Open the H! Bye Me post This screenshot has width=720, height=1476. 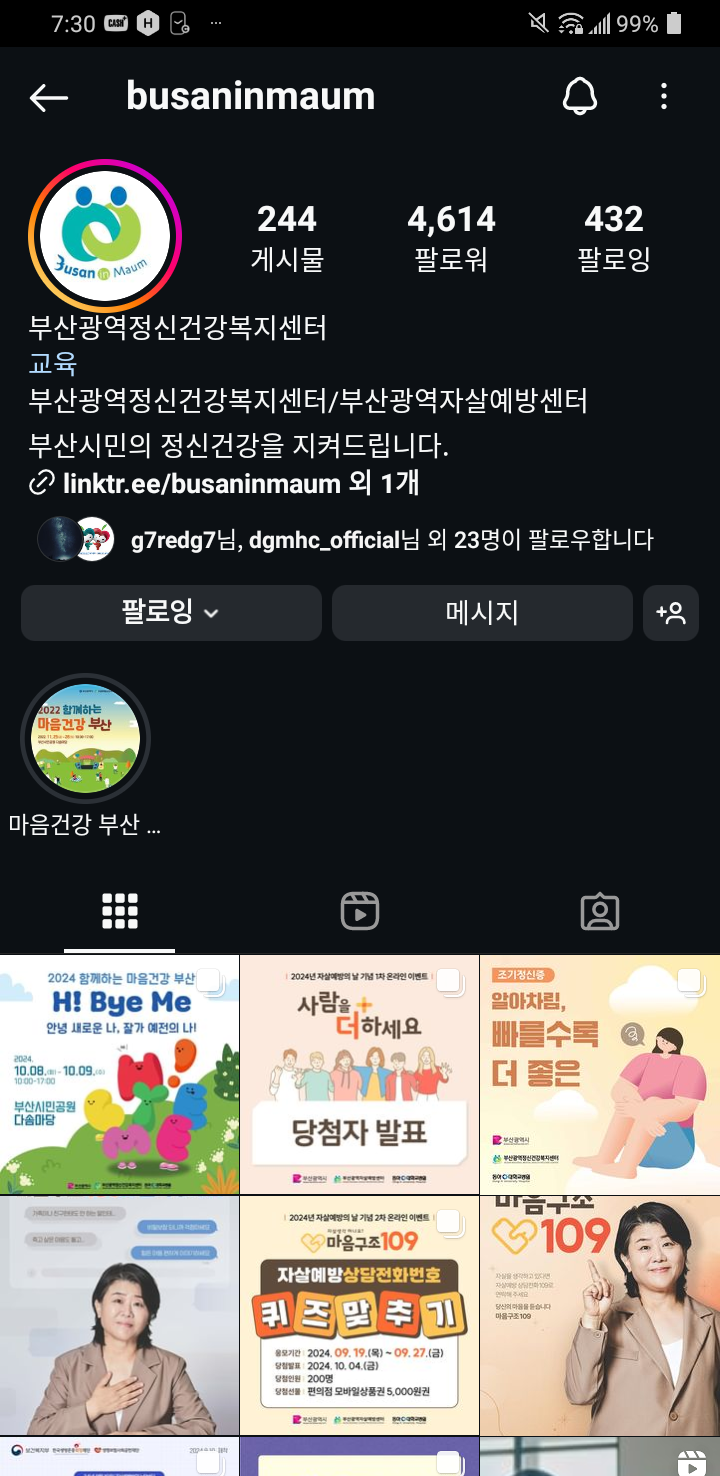point(119,1074)
